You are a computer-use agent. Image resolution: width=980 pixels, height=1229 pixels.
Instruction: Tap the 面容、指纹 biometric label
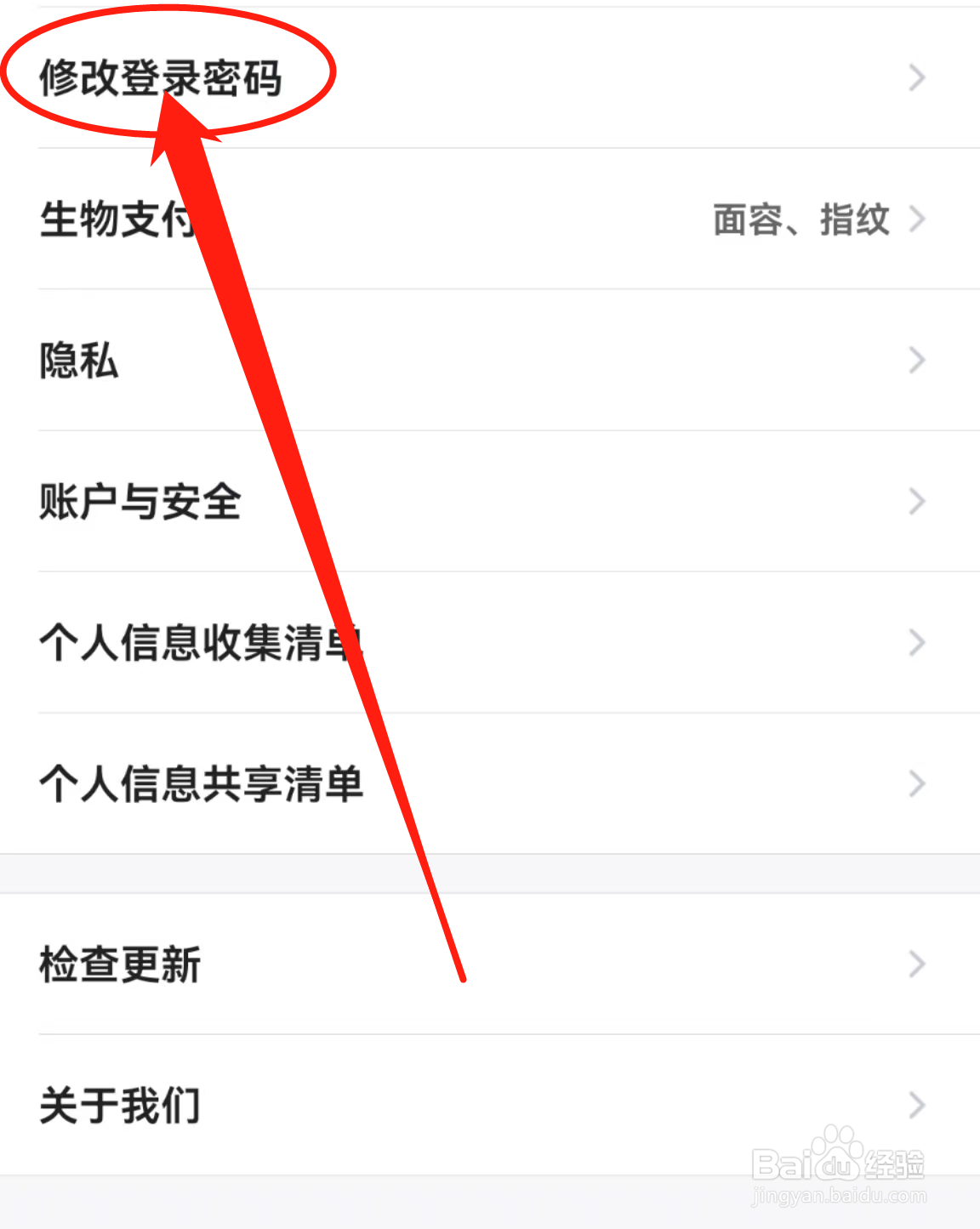(800, 219)
